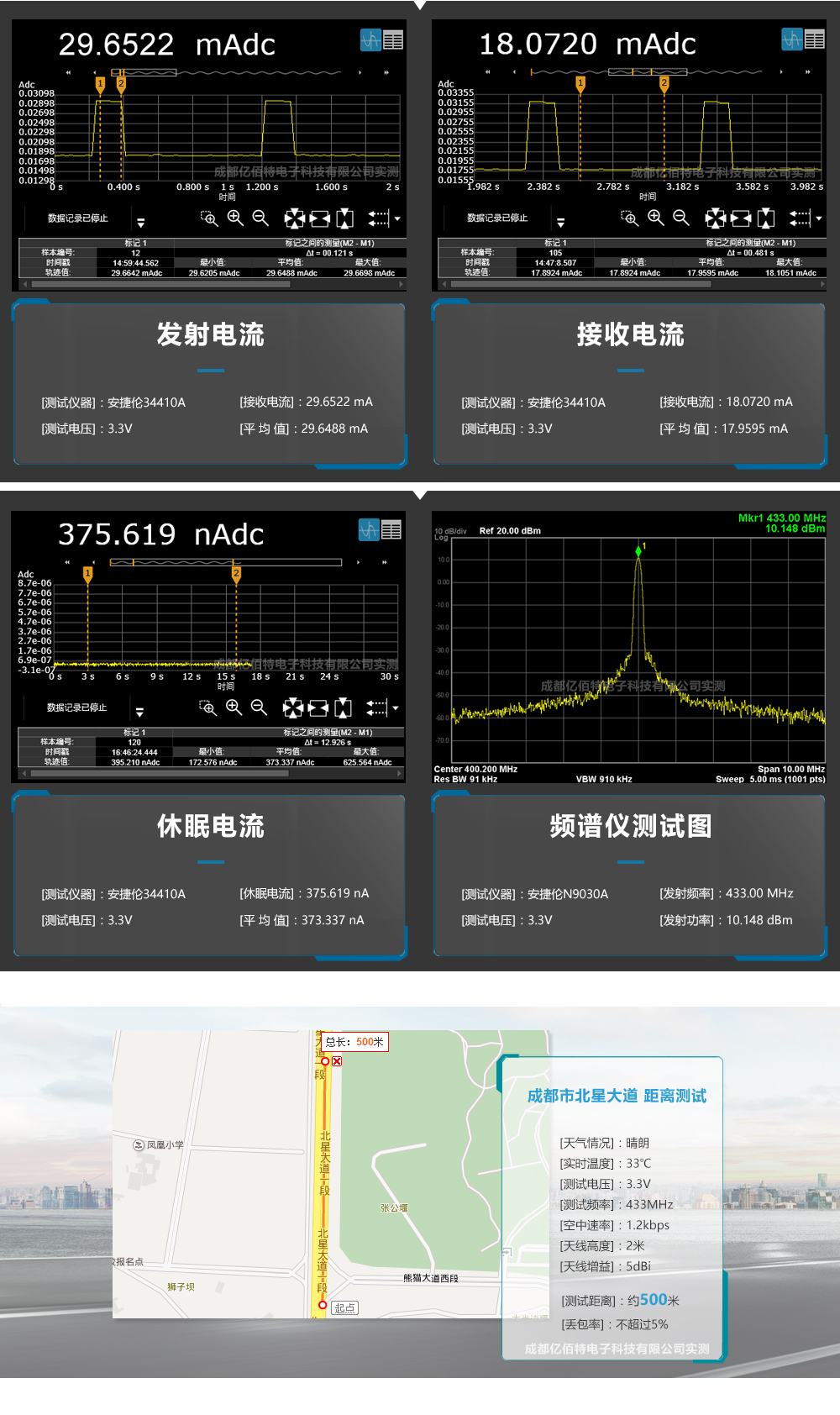The width and height of the screenshot is (840, 1415).
Task: Click the vertical-fit icon on the receive current toolbar
Action: pos(766,217)
